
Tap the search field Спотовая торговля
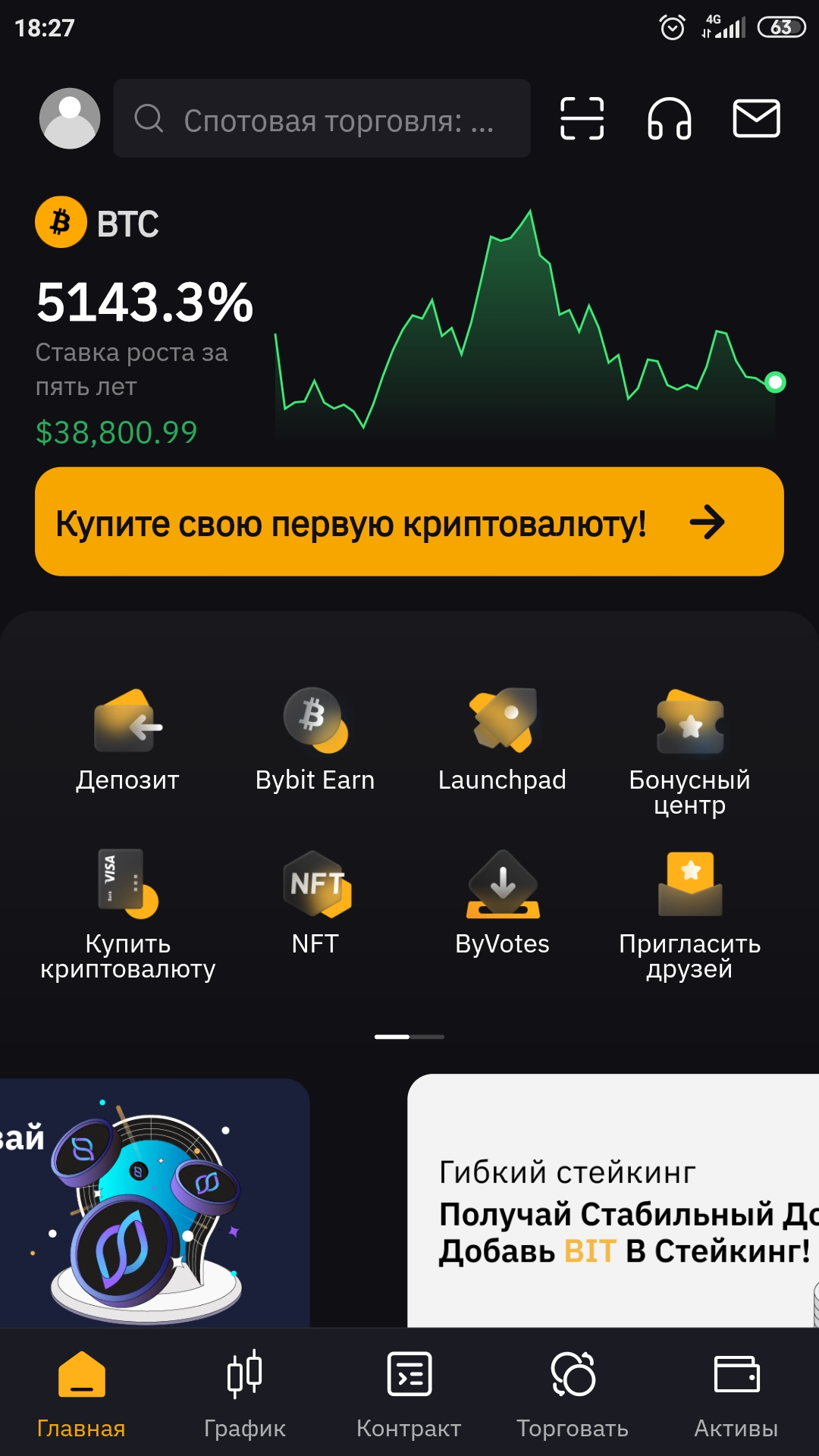tap(322, 119)
